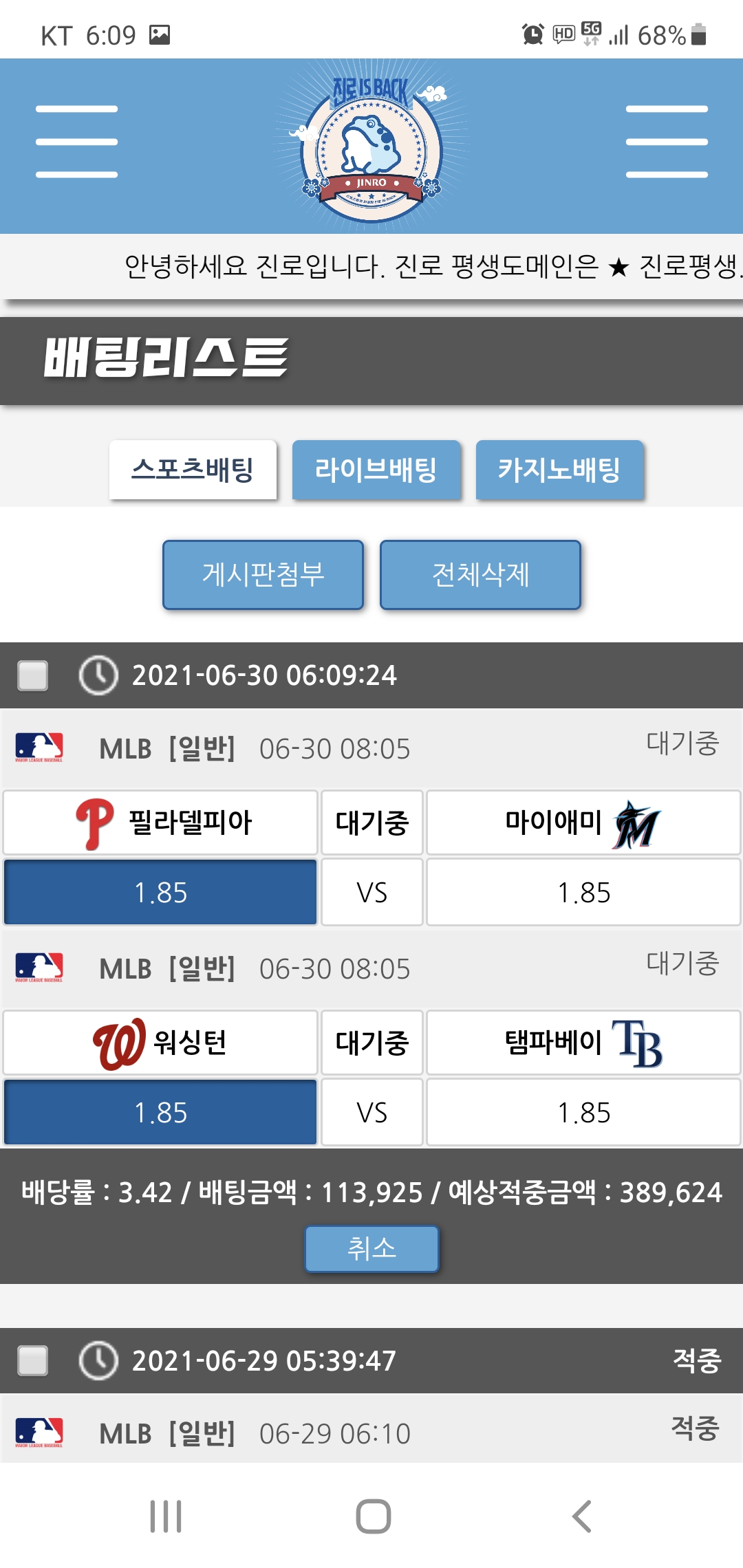The height and width of the screenshot is (1568, 743).
Task: Switch to 라이브배팅 tab
Action: click(376, 470)
